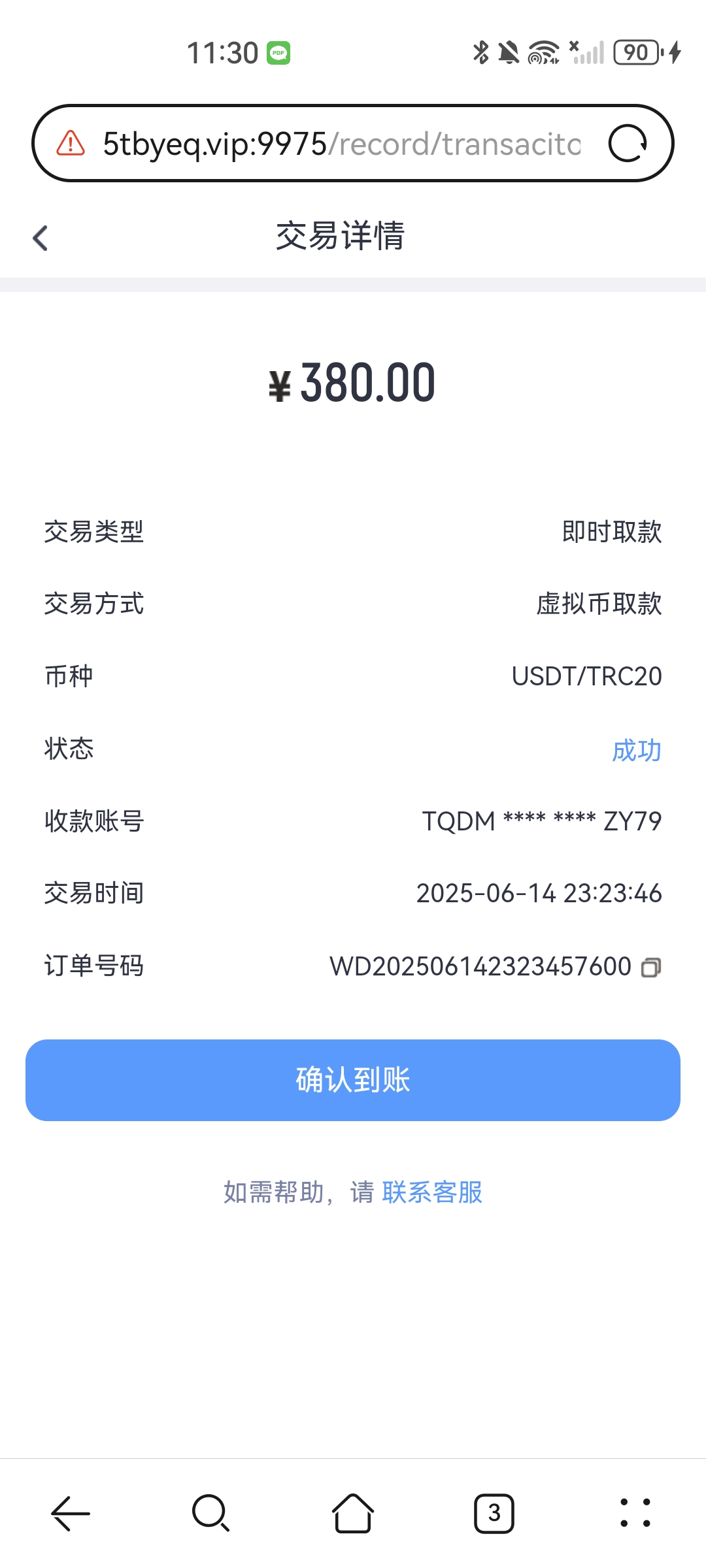Reload the current web page

click(x=628, y=144)
